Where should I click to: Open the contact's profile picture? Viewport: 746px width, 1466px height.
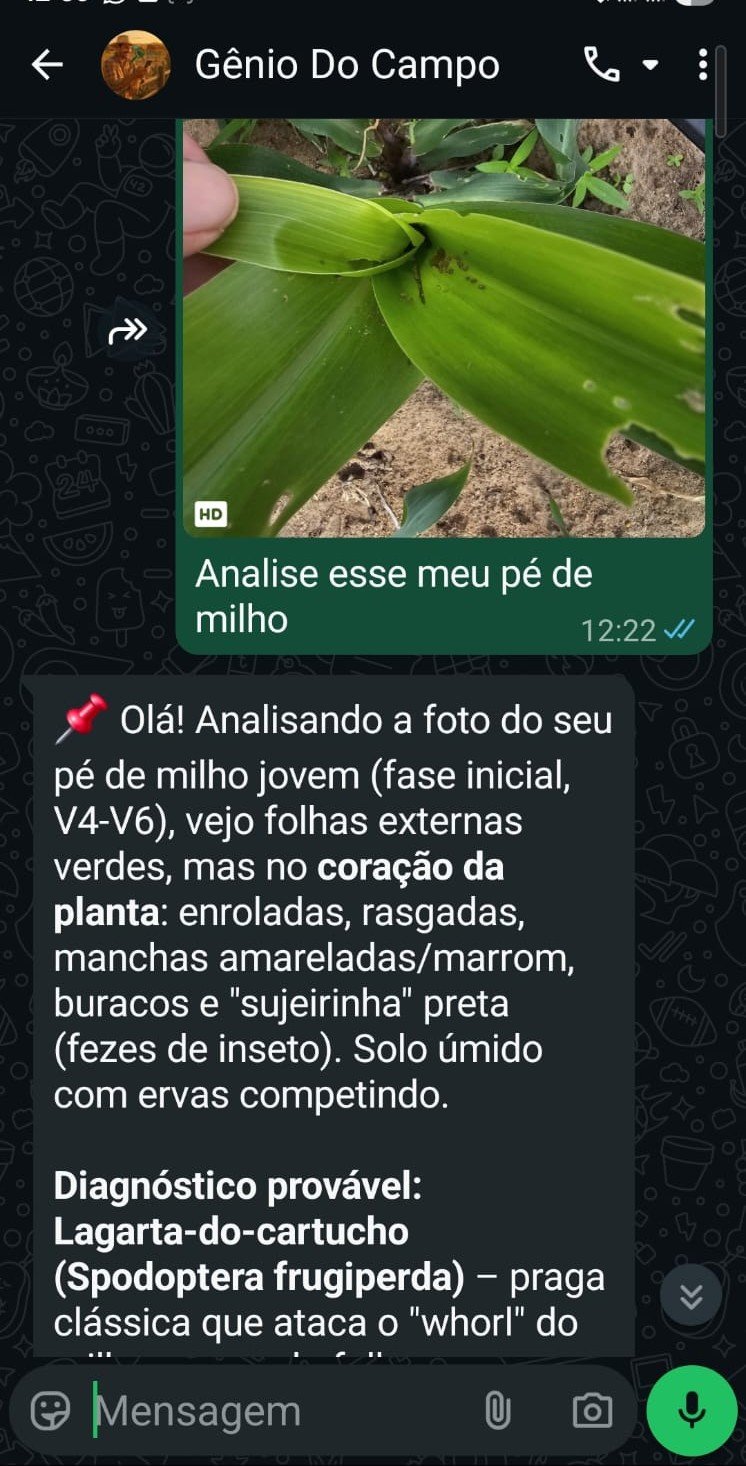click(137, 64)
